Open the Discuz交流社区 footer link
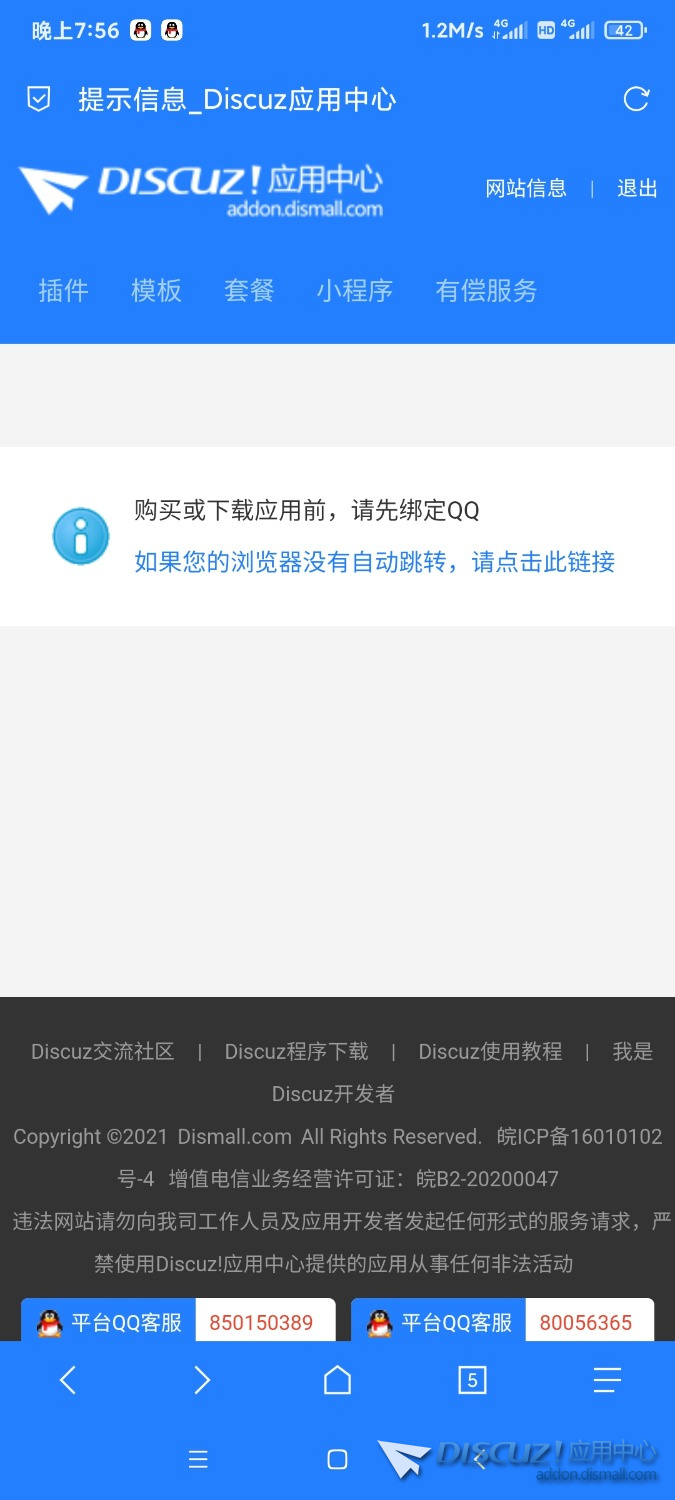Viewport: 675px width, 1500px height. click(x=103, y=1052)
